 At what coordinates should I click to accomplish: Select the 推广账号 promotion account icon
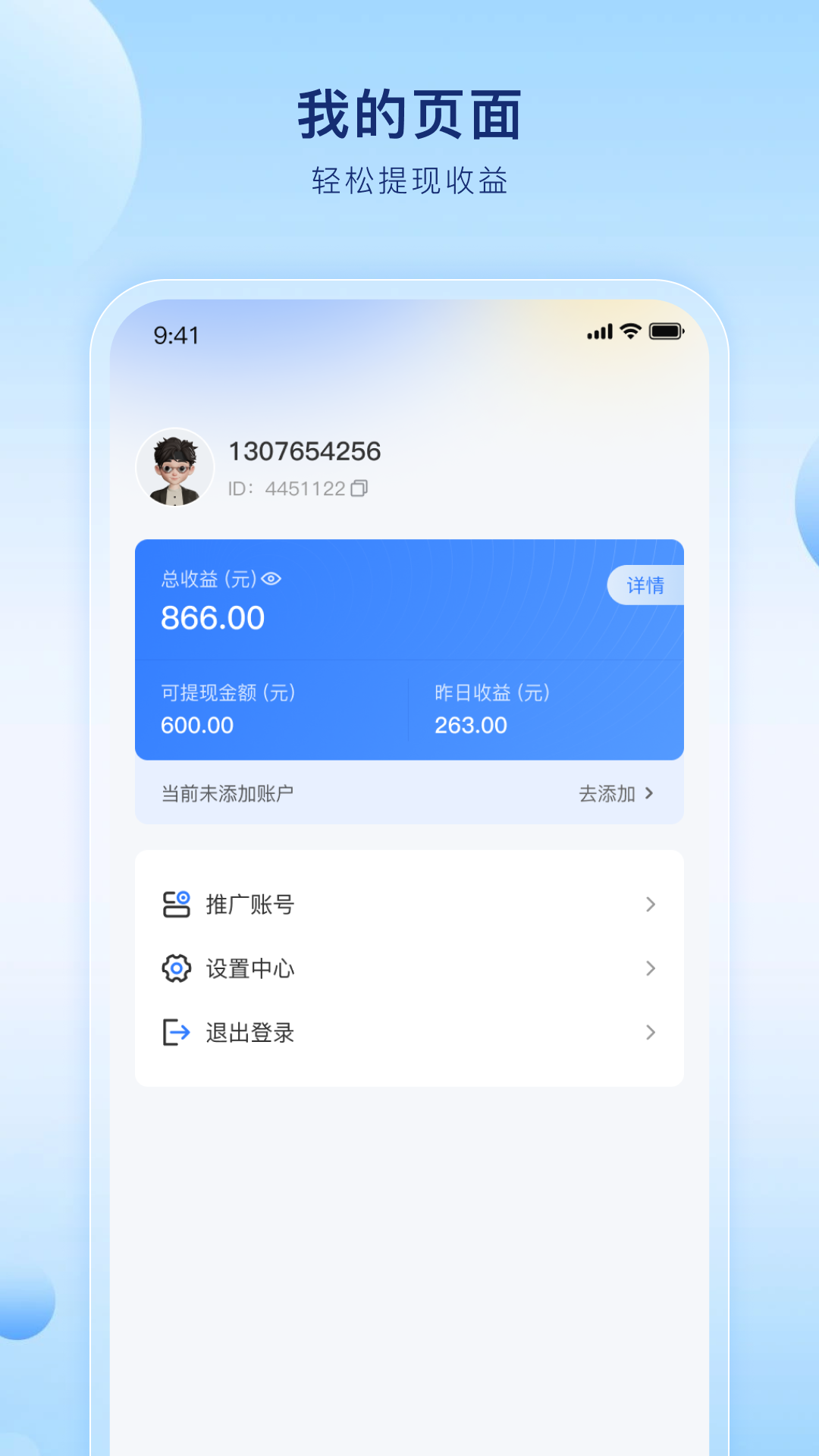coord(176,904)
